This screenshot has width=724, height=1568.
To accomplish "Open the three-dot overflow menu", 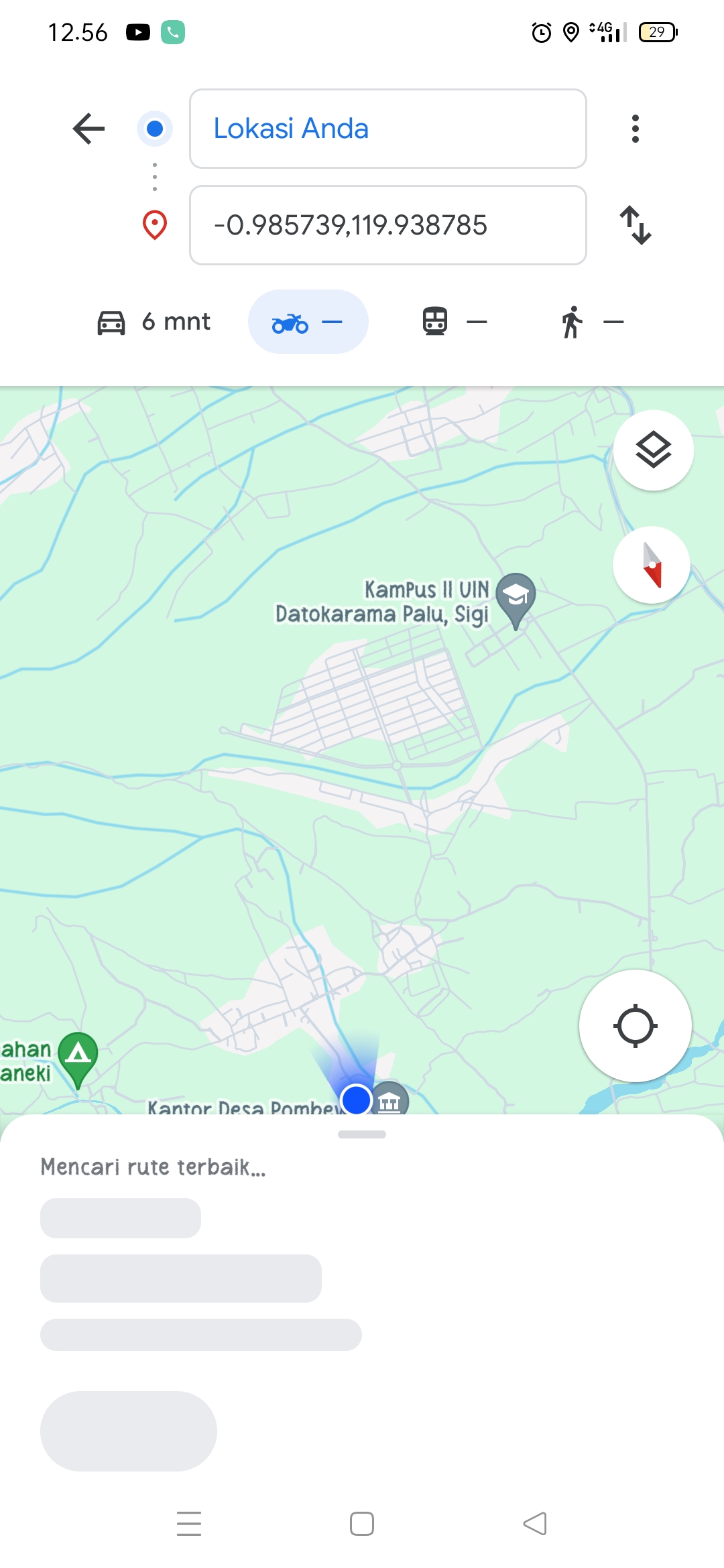I will (x=635, y=129).
